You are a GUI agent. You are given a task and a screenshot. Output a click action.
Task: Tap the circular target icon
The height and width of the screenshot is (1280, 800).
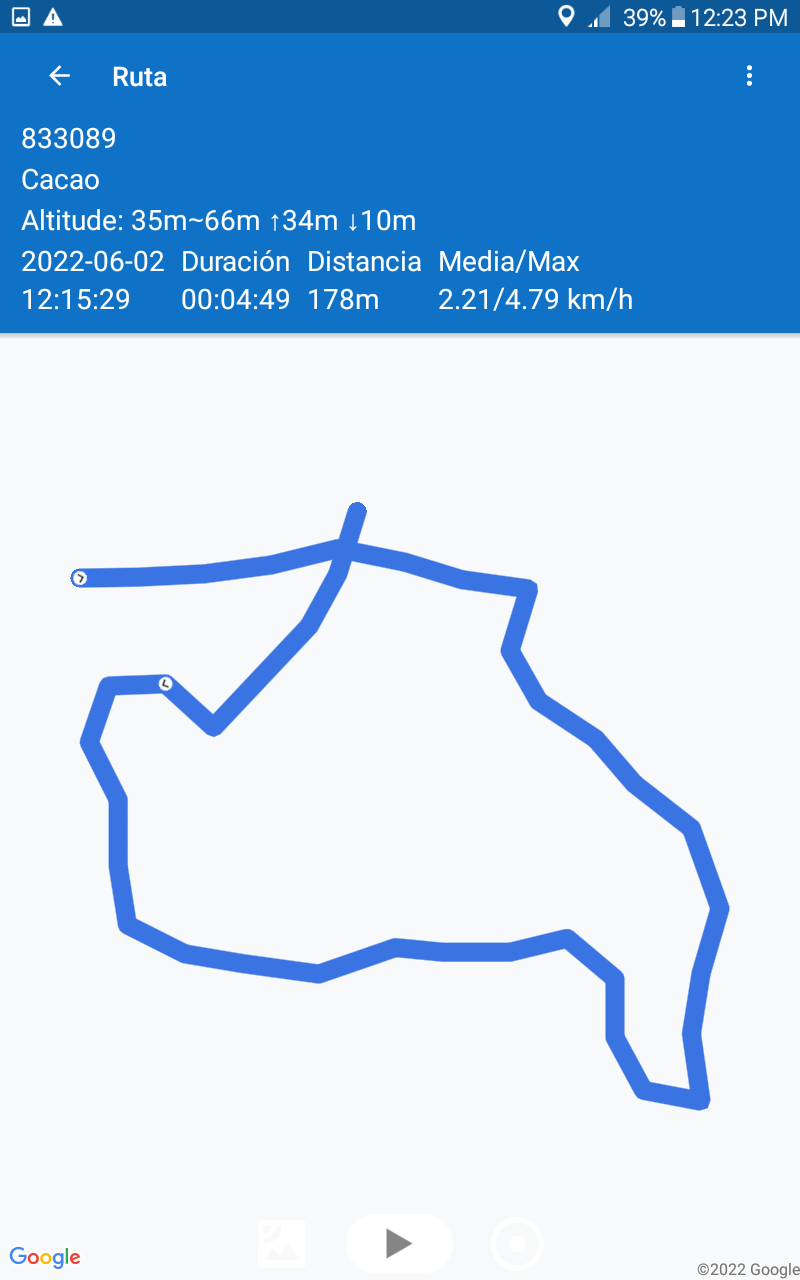click(x=517, y=1245)
